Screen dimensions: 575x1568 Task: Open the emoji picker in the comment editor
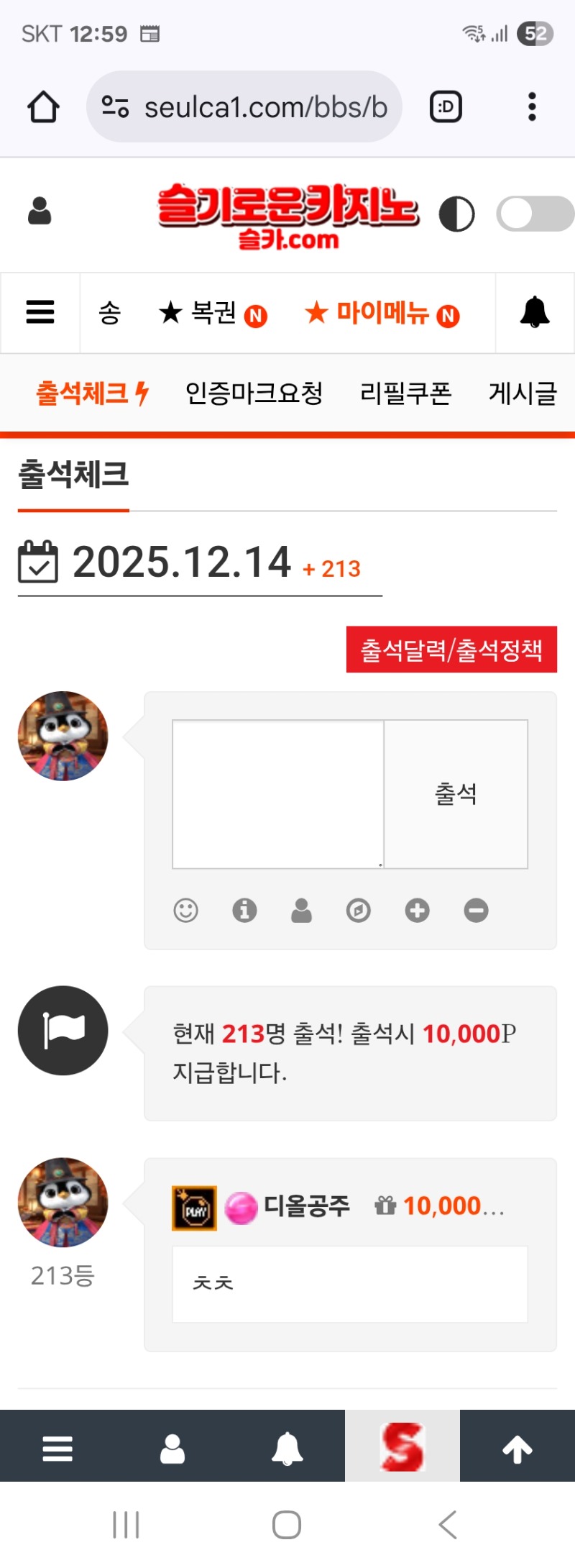coord(185,911)
